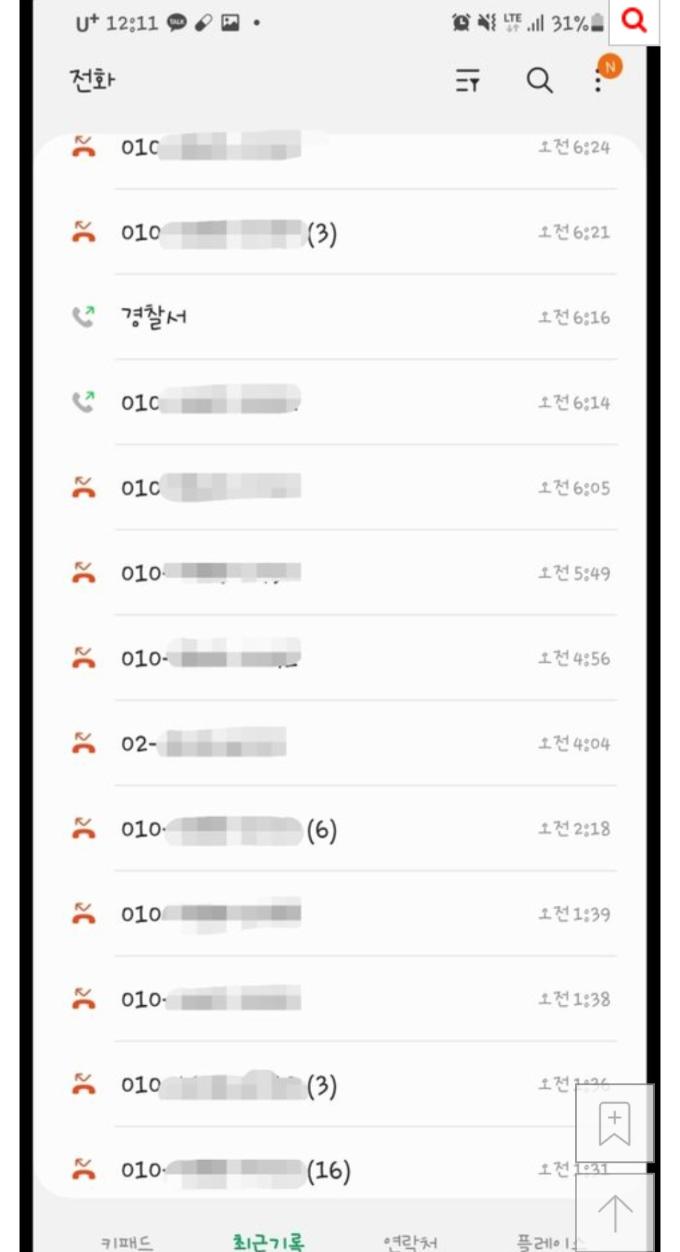The image size is (680, 1252).
Task: Open the 02- number call at 오전 4:04
Action: [x=340, y=743]
